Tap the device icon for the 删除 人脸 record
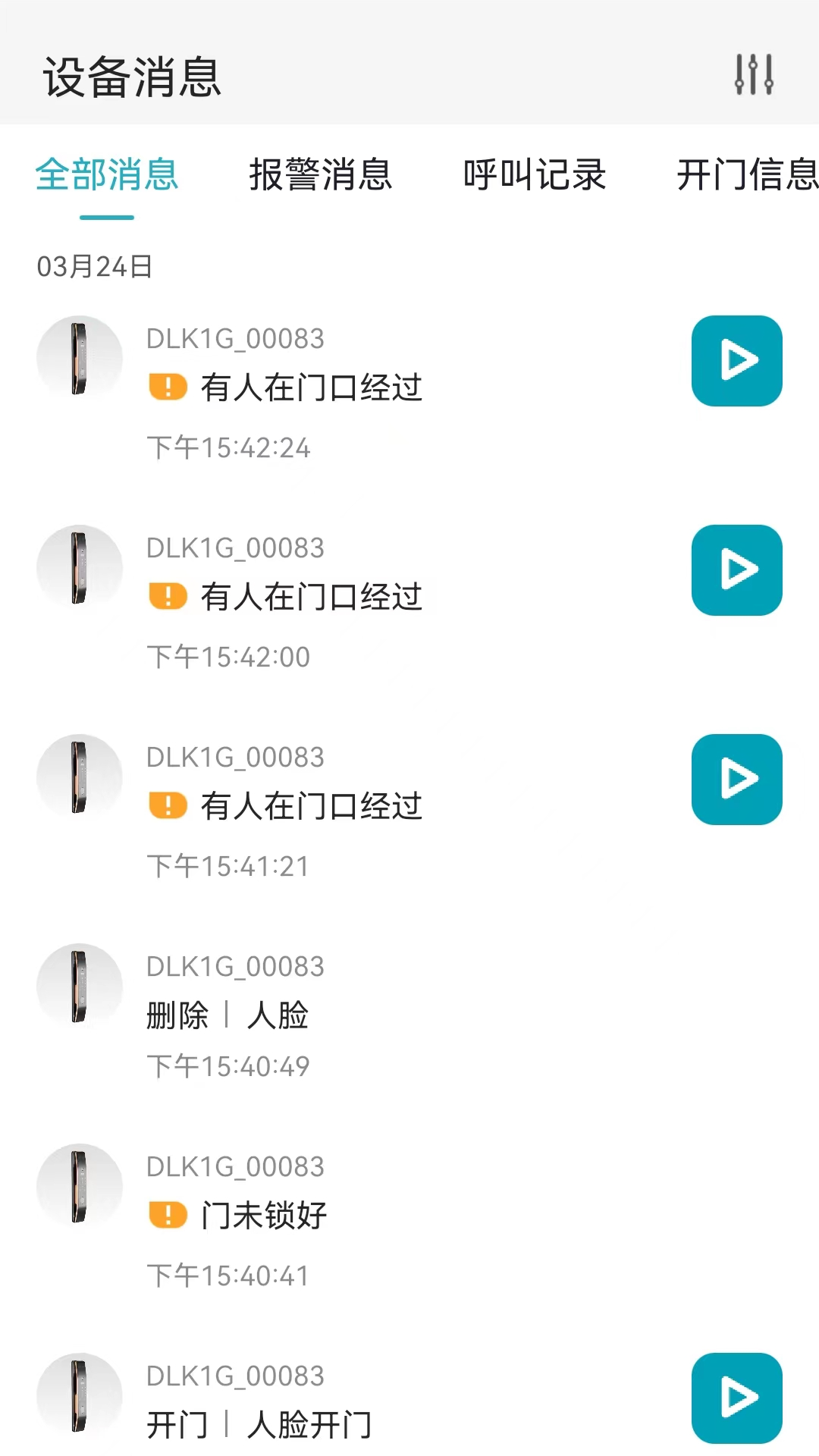This screenshot has height=1456, width=819. point(78,986)
